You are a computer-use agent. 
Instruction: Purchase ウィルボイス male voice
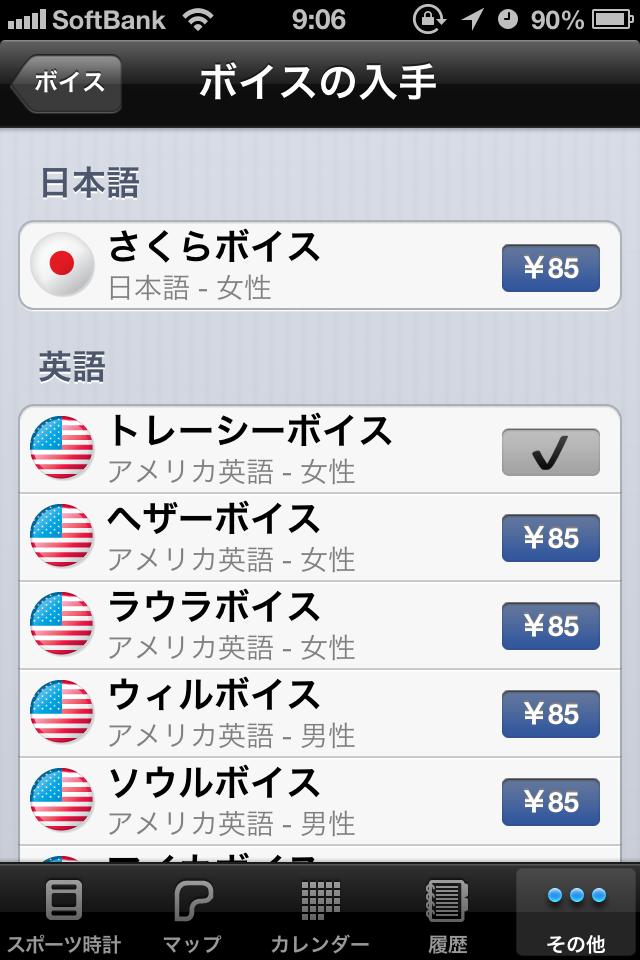550,714
